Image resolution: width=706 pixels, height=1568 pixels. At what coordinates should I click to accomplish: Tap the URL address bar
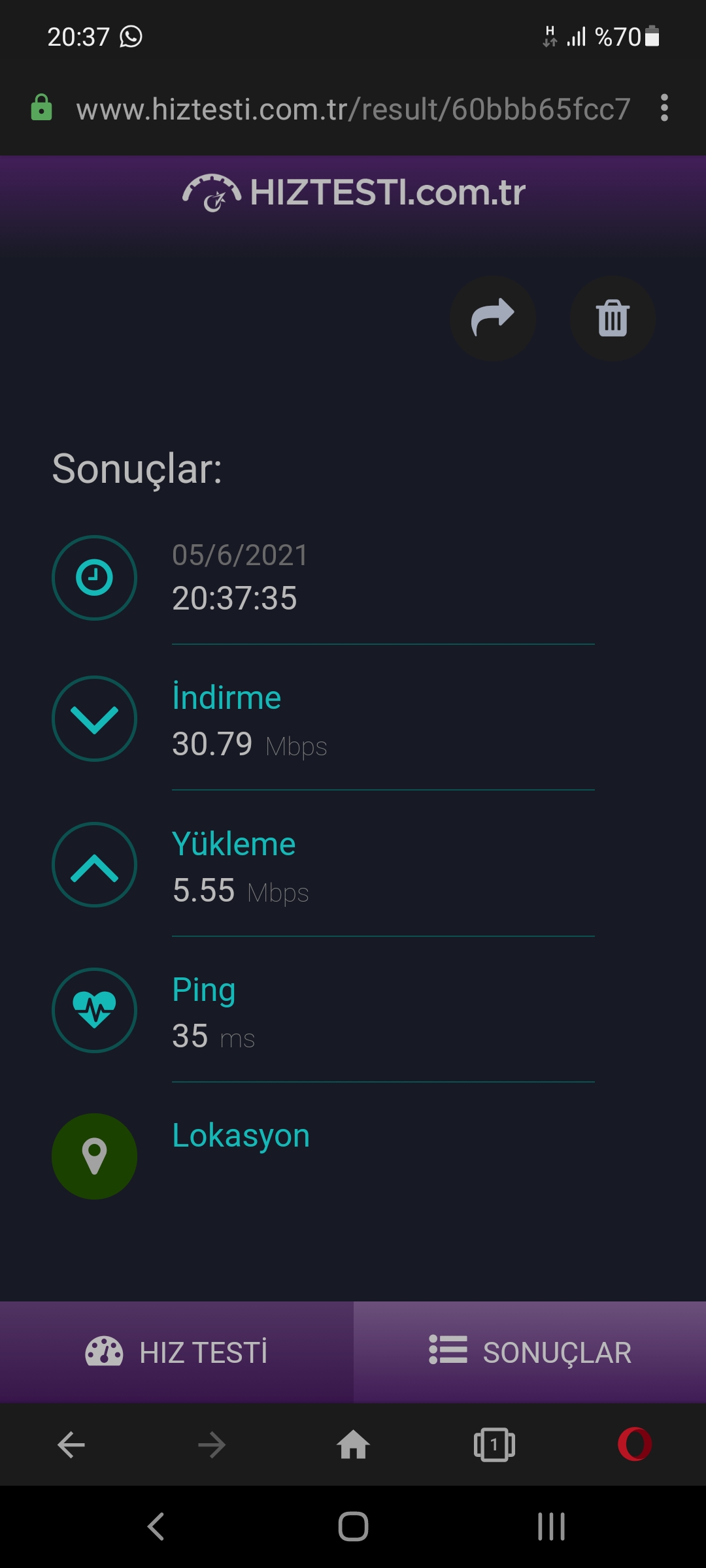tap(353, 108)
